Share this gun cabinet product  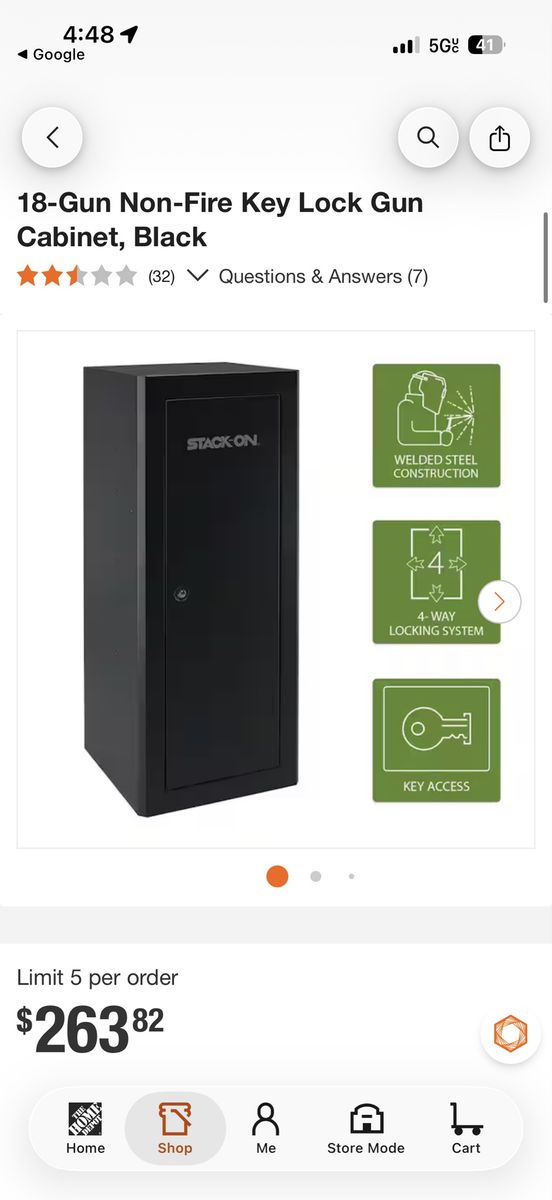(499, 138)
